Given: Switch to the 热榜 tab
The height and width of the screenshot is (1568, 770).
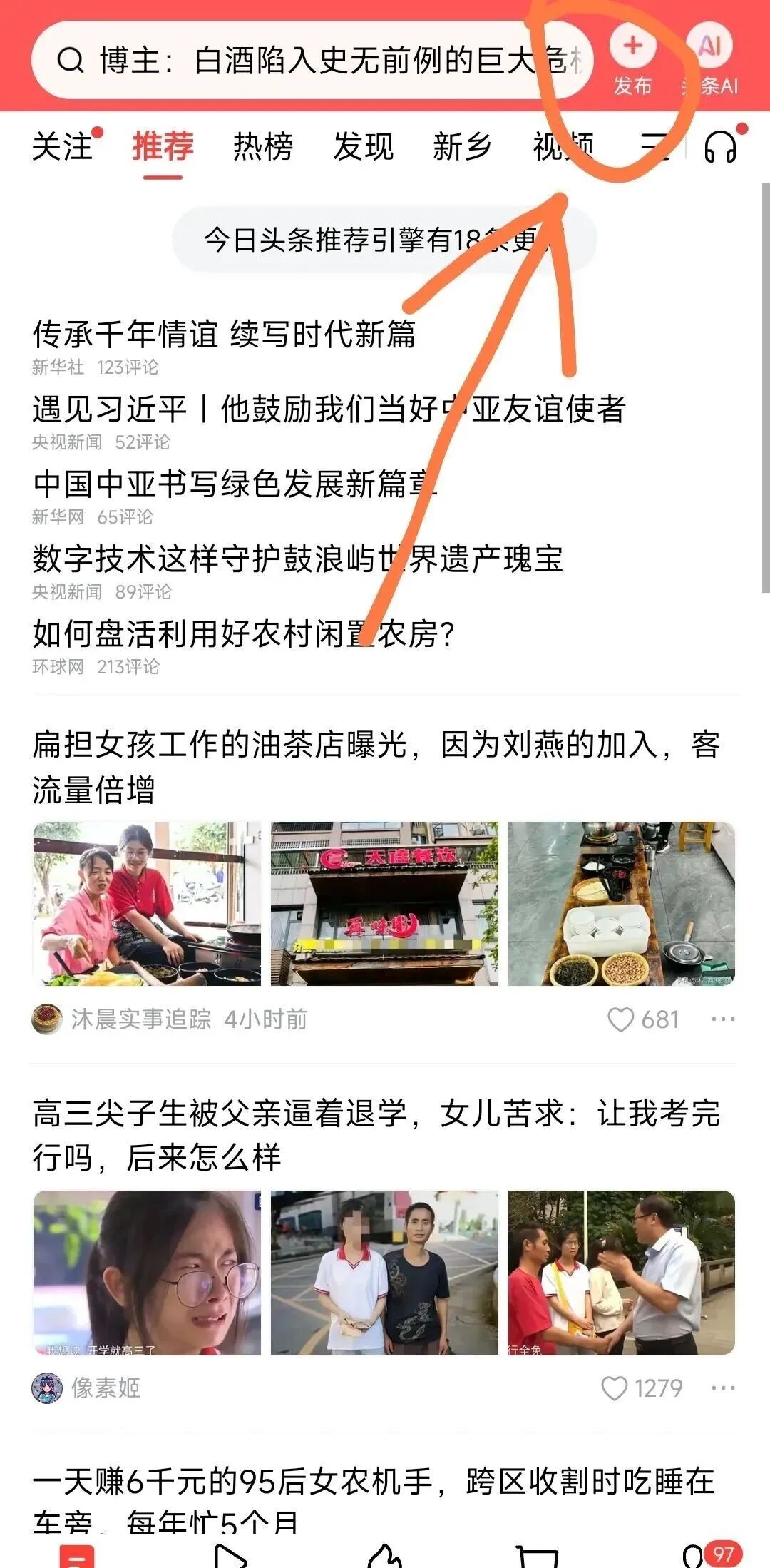Looking at the screenshot, I should coord(263,147).
